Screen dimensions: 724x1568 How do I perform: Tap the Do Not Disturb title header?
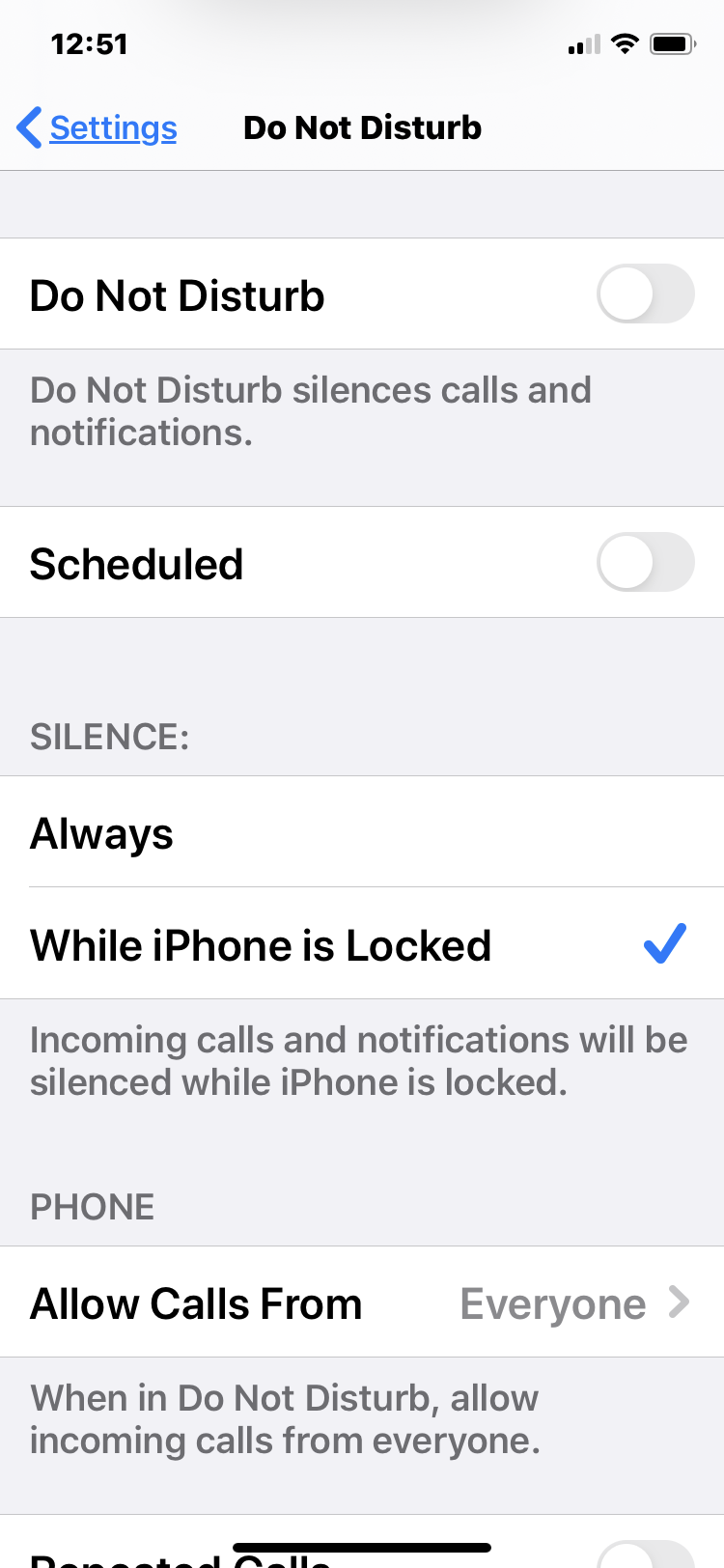362,126
